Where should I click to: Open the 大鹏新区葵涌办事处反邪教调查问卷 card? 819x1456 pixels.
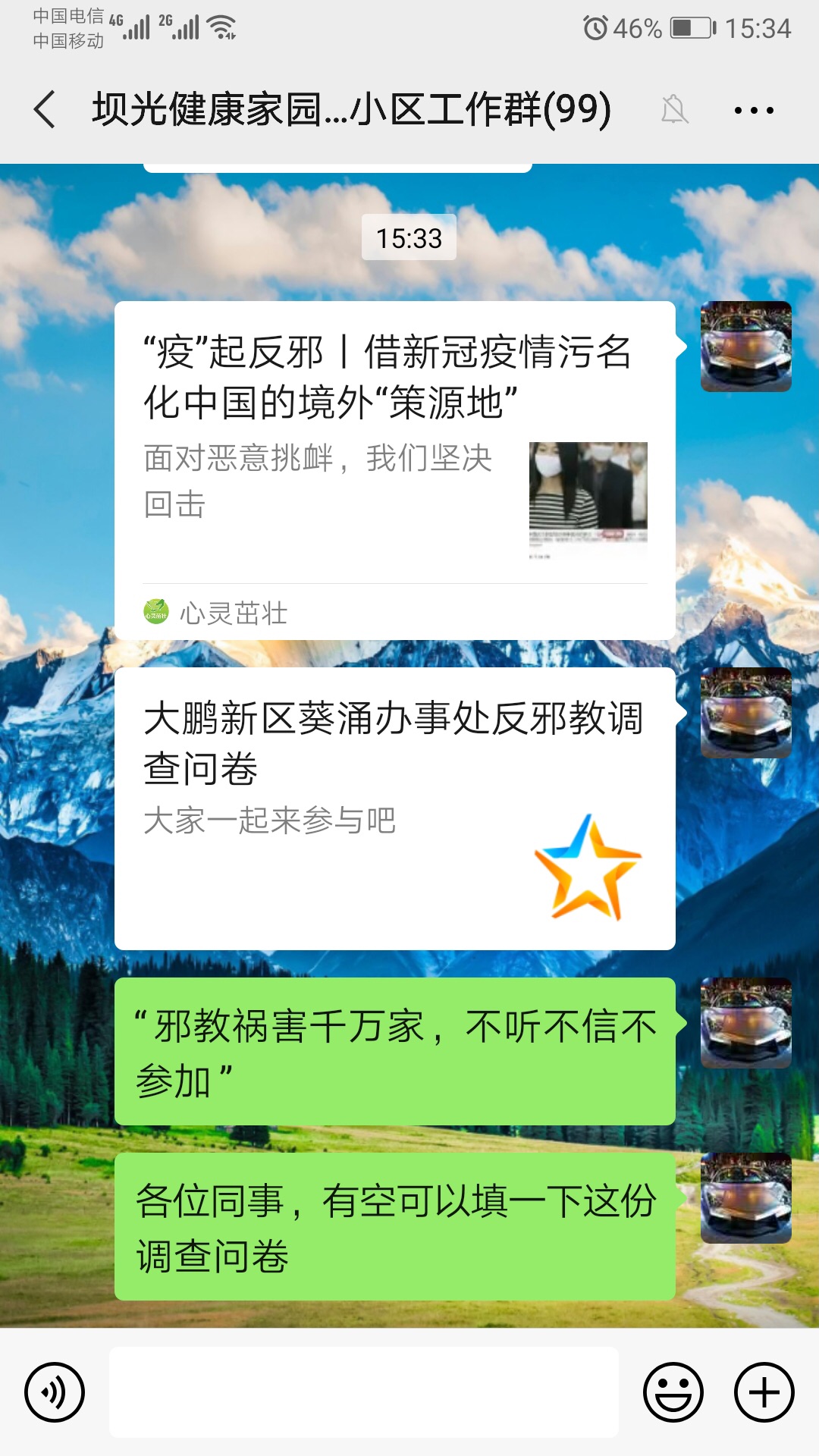(x=394, y=808)
